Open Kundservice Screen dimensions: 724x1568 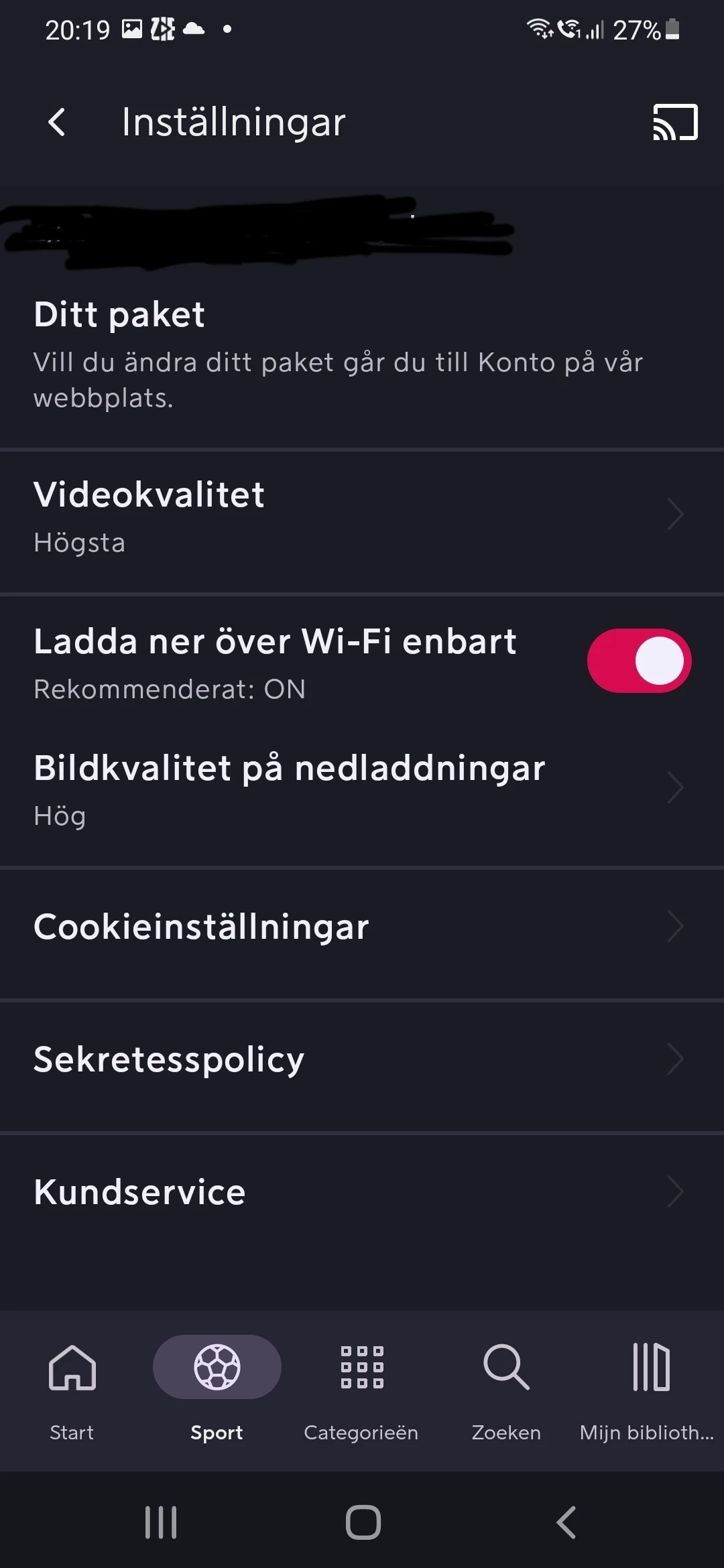click(362, 1193)
